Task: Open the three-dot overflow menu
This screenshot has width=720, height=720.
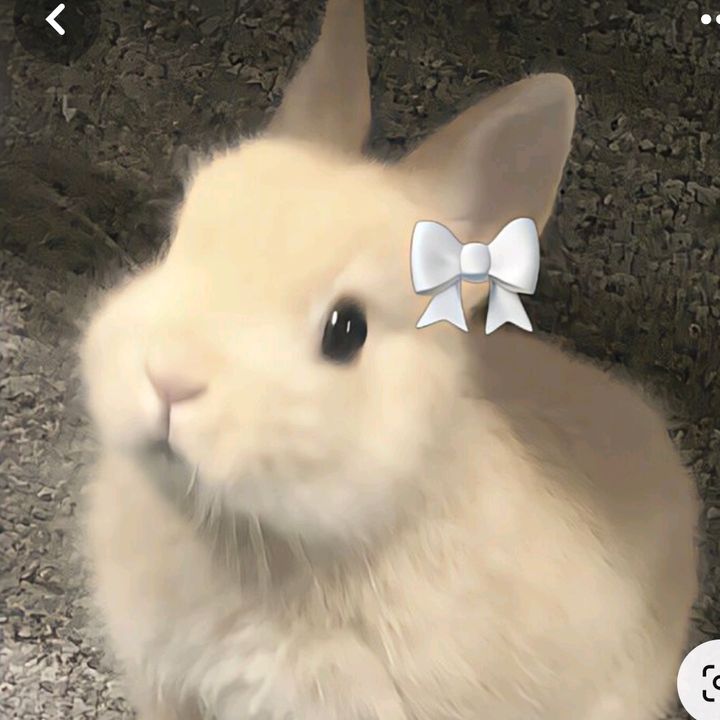Action: pos(709,19)
